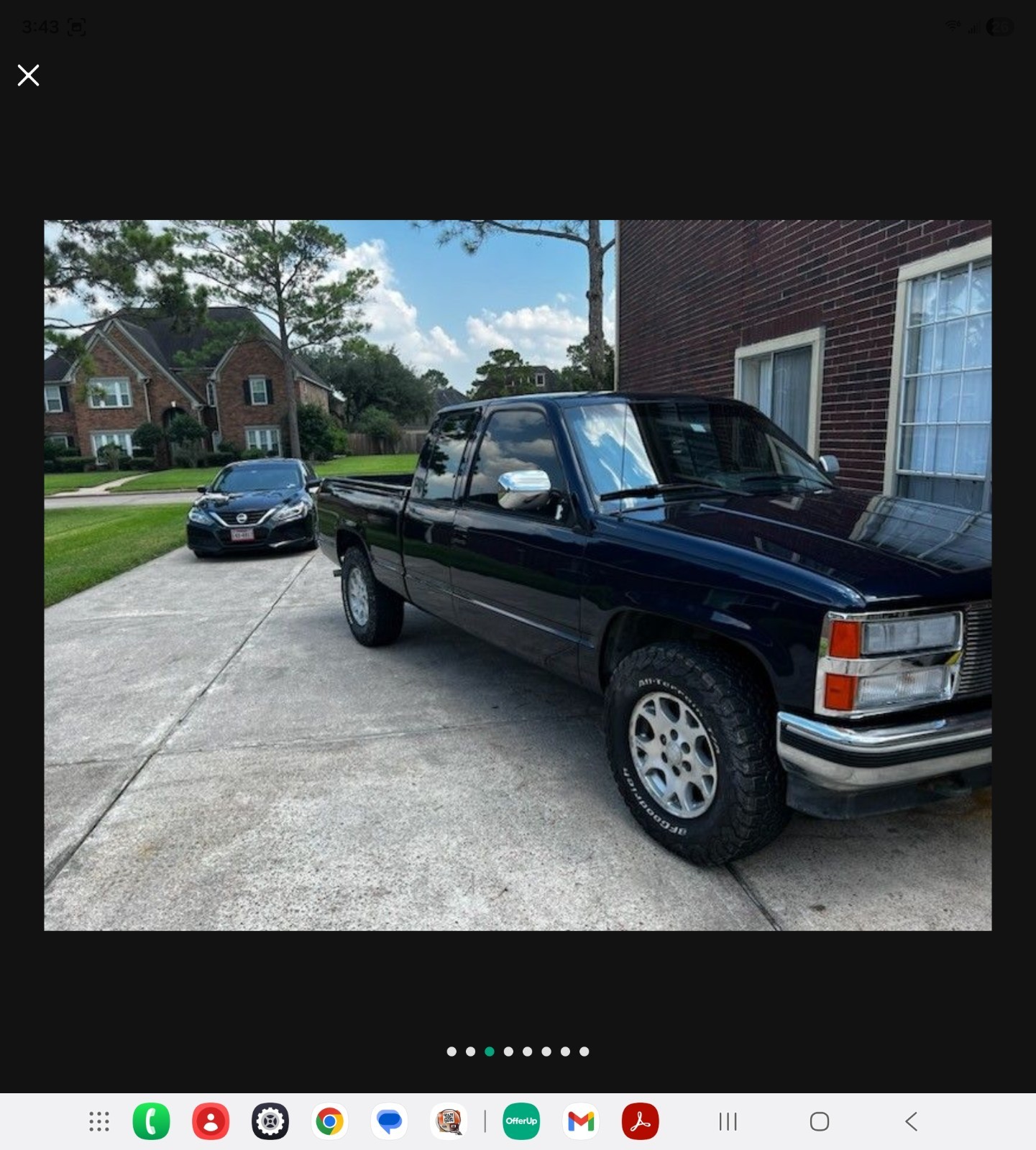Open Gmail from the taskbar

tap(581, 1121)
